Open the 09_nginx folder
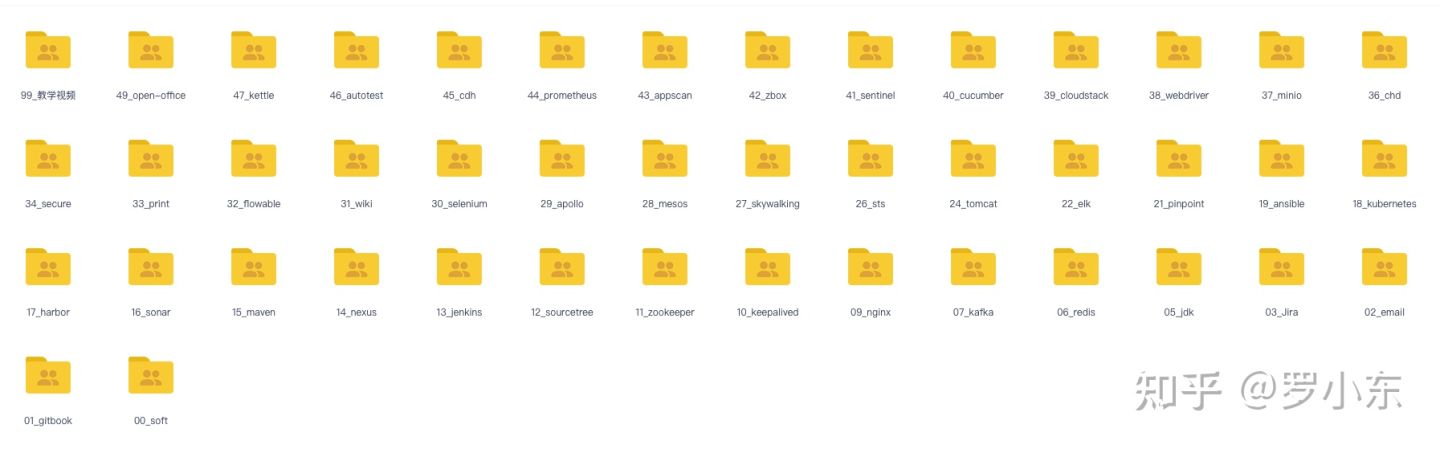Image resolution: width=1440 pixels, height=449 pixels. [x=870, y=267]
